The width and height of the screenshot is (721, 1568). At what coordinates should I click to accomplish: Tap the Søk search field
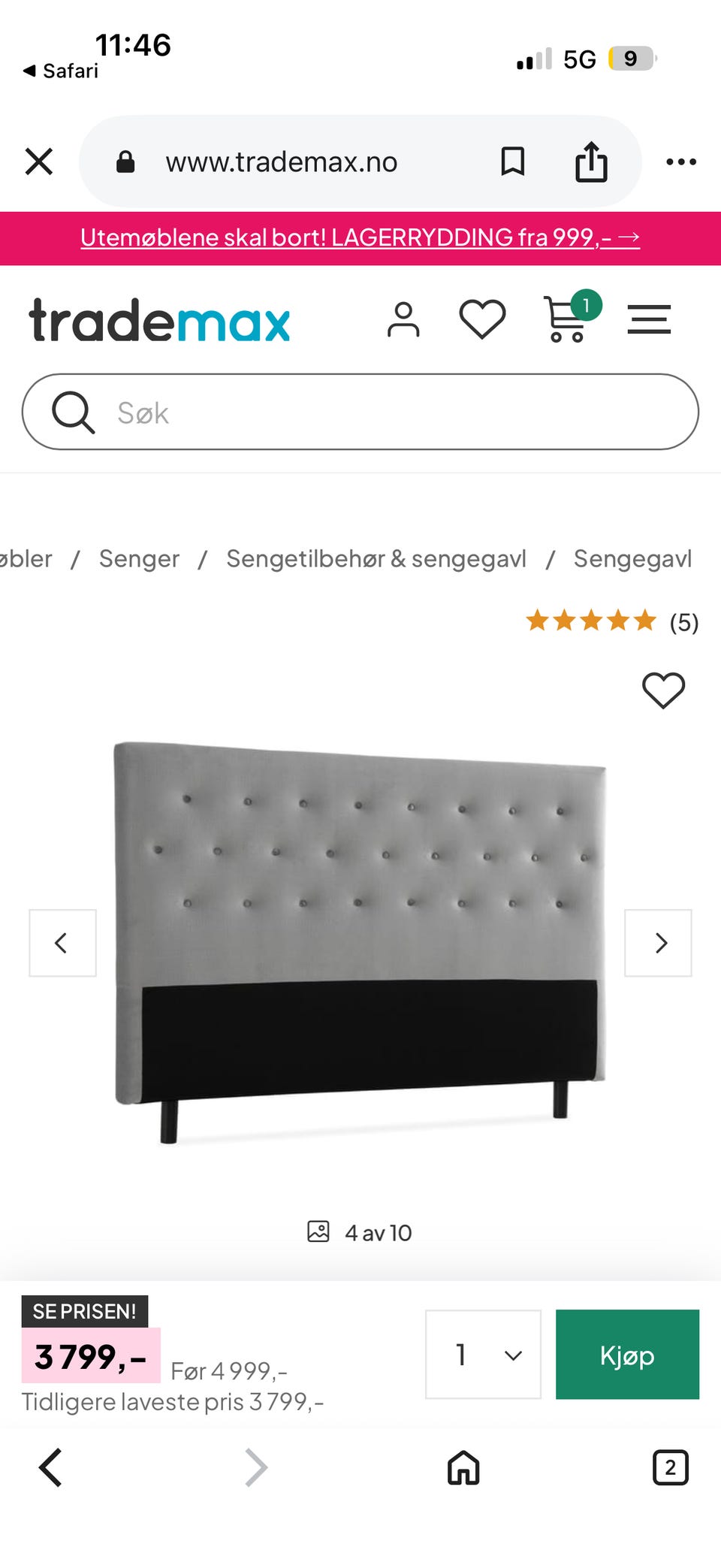[360, 412]
